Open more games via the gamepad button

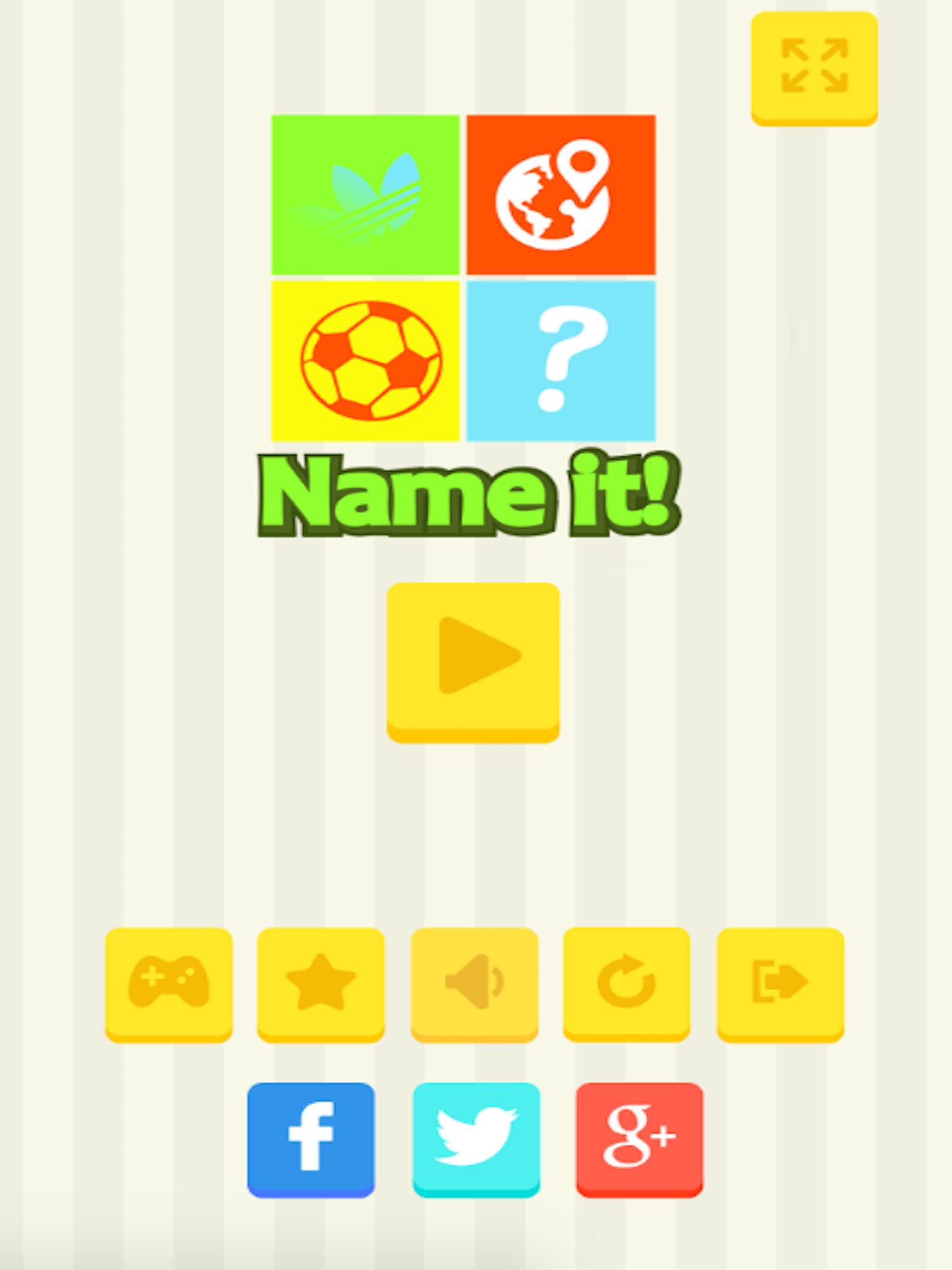pos(169,982)
